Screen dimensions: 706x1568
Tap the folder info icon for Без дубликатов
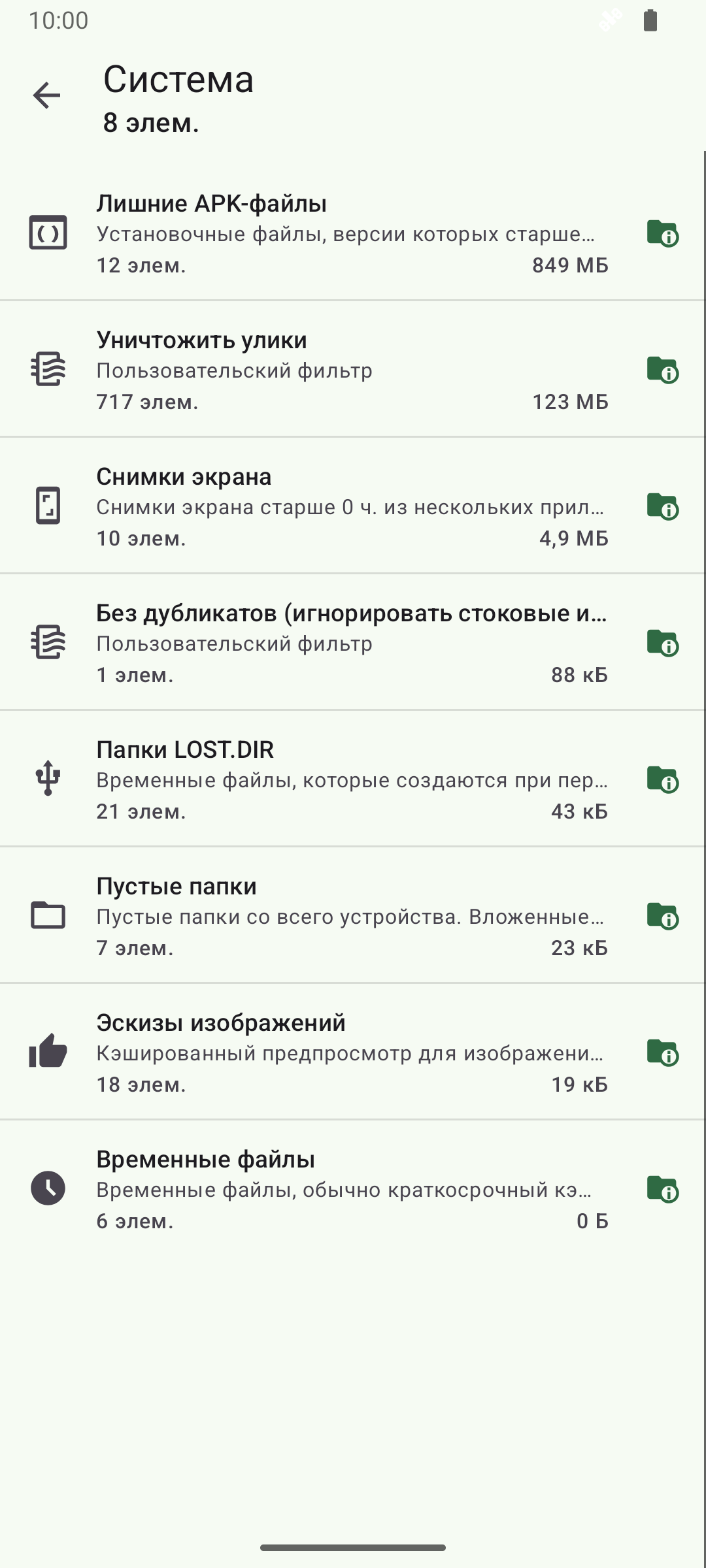(x=662, y=643)
